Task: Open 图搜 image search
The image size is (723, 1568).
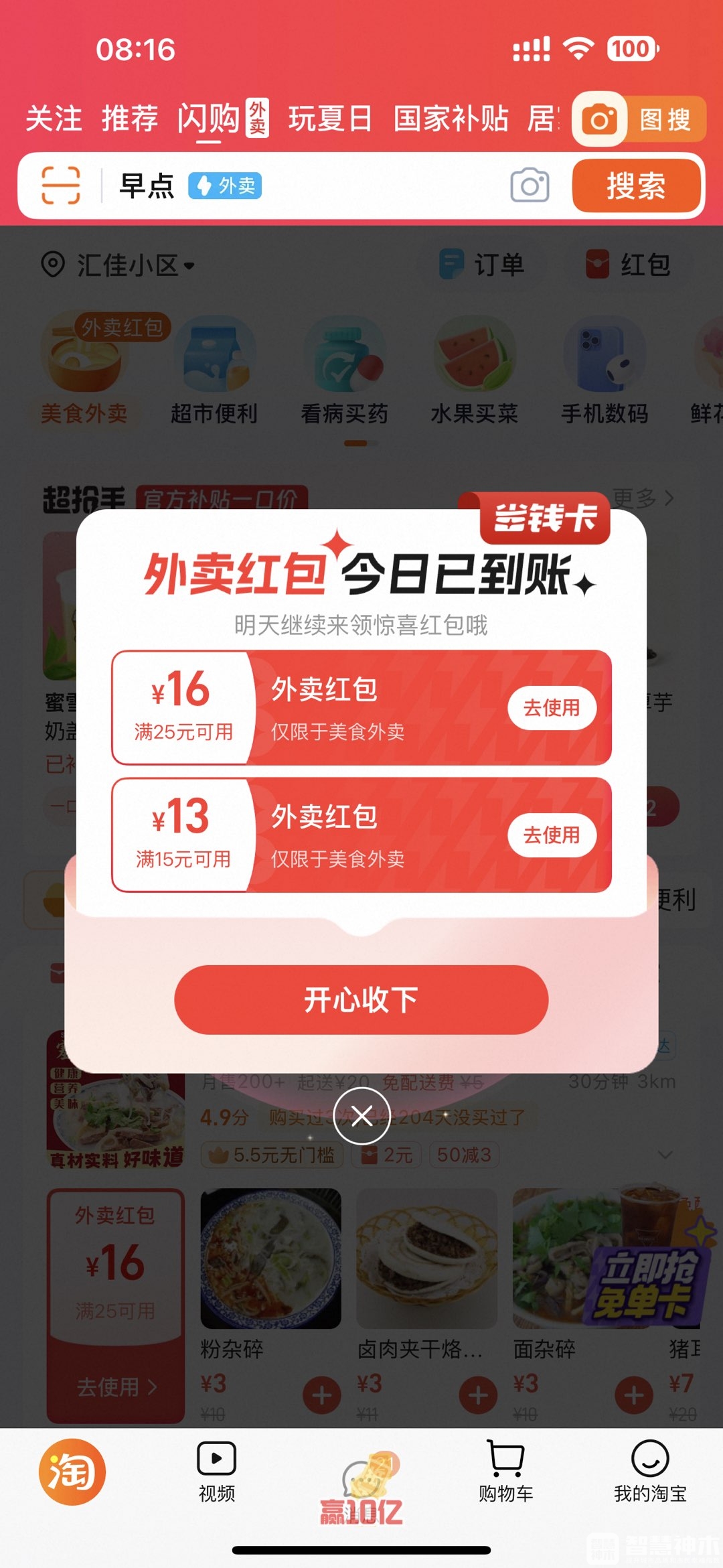Action: (x=639, y=120)
